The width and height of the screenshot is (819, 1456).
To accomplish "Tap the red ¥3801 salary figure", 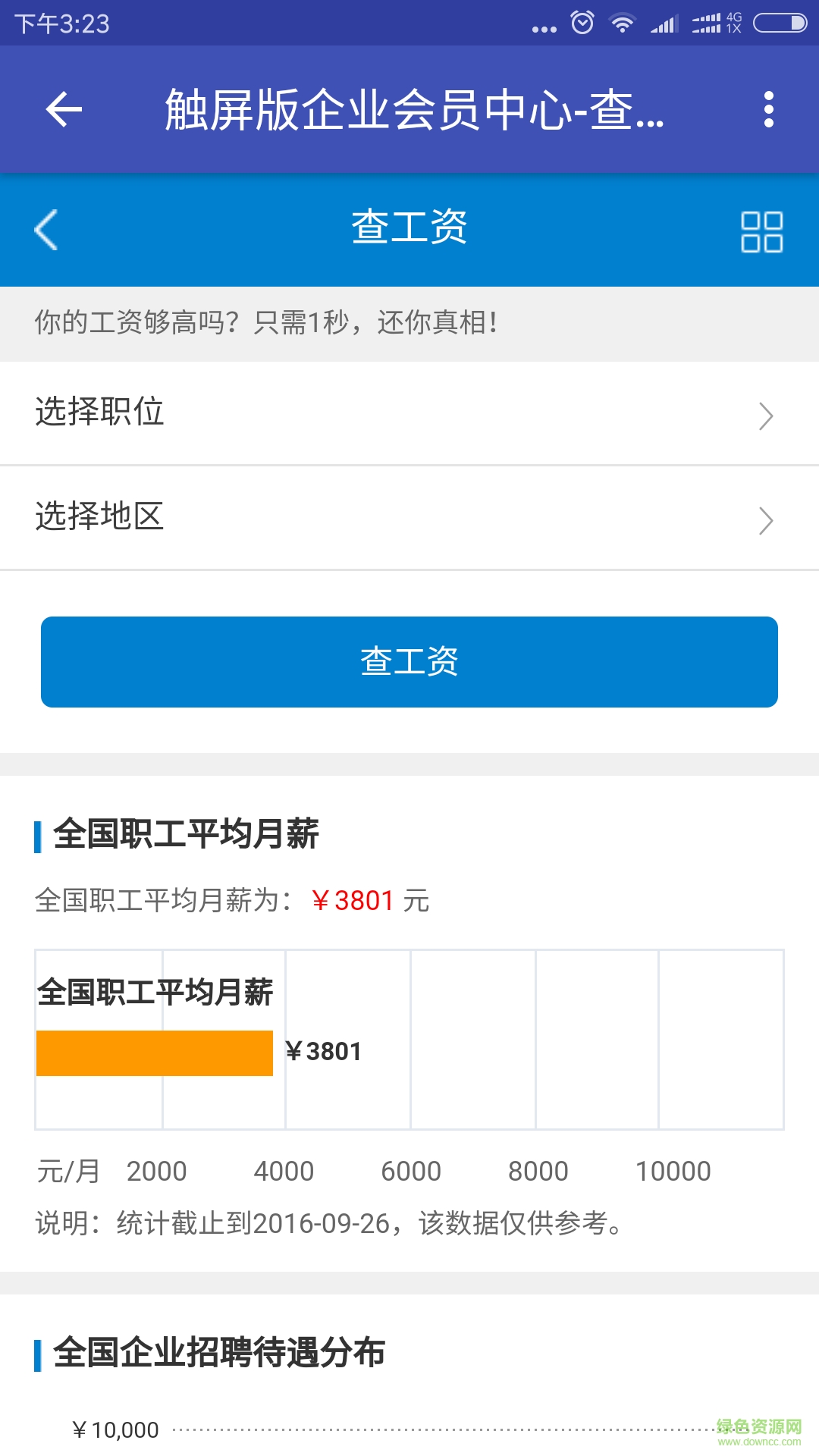I will (353, 901).
